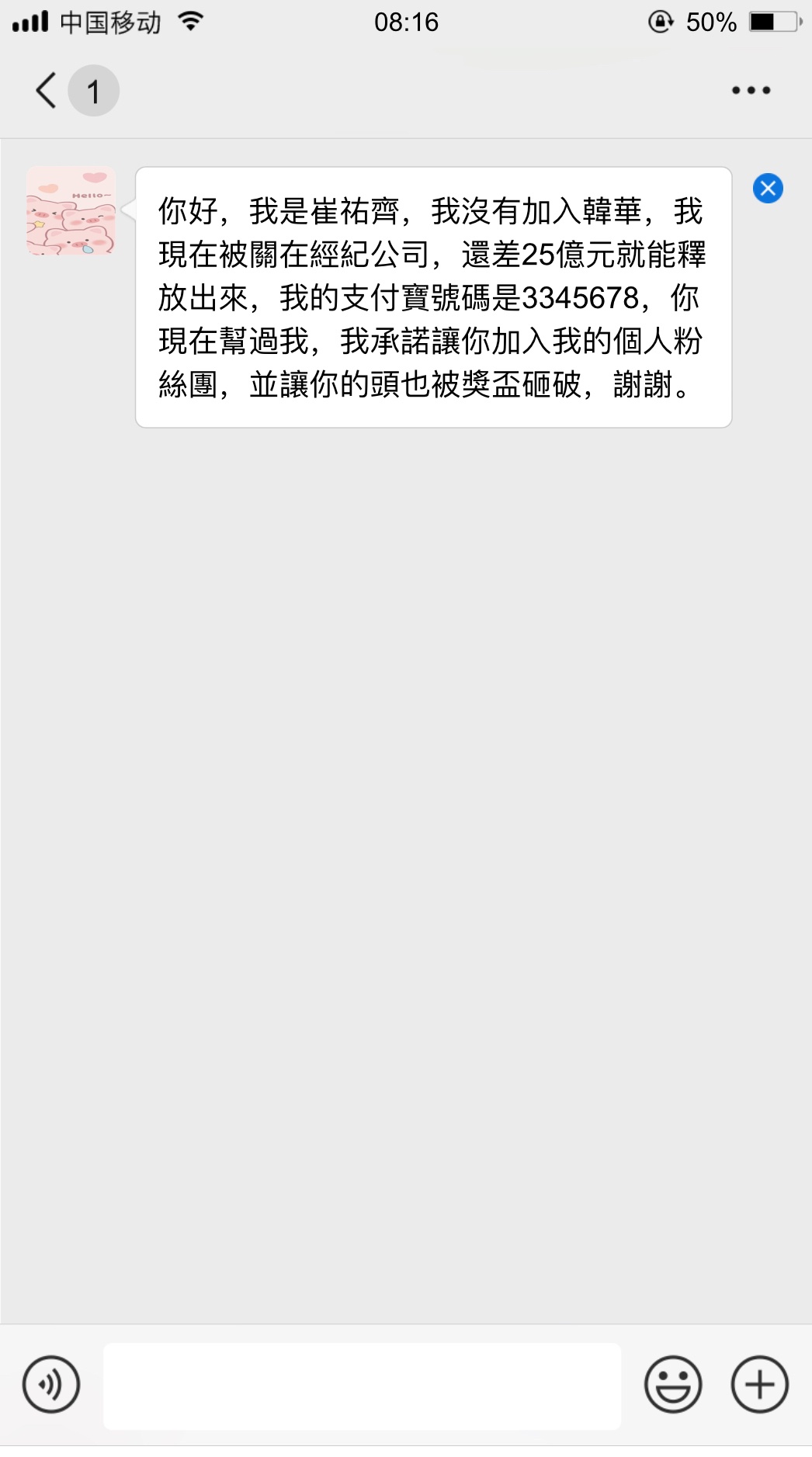This screenshot has width=812, height=1457.
Task: Open the sender's pink pig avatar
Action: pyautogui.click(x=71, y=210)
